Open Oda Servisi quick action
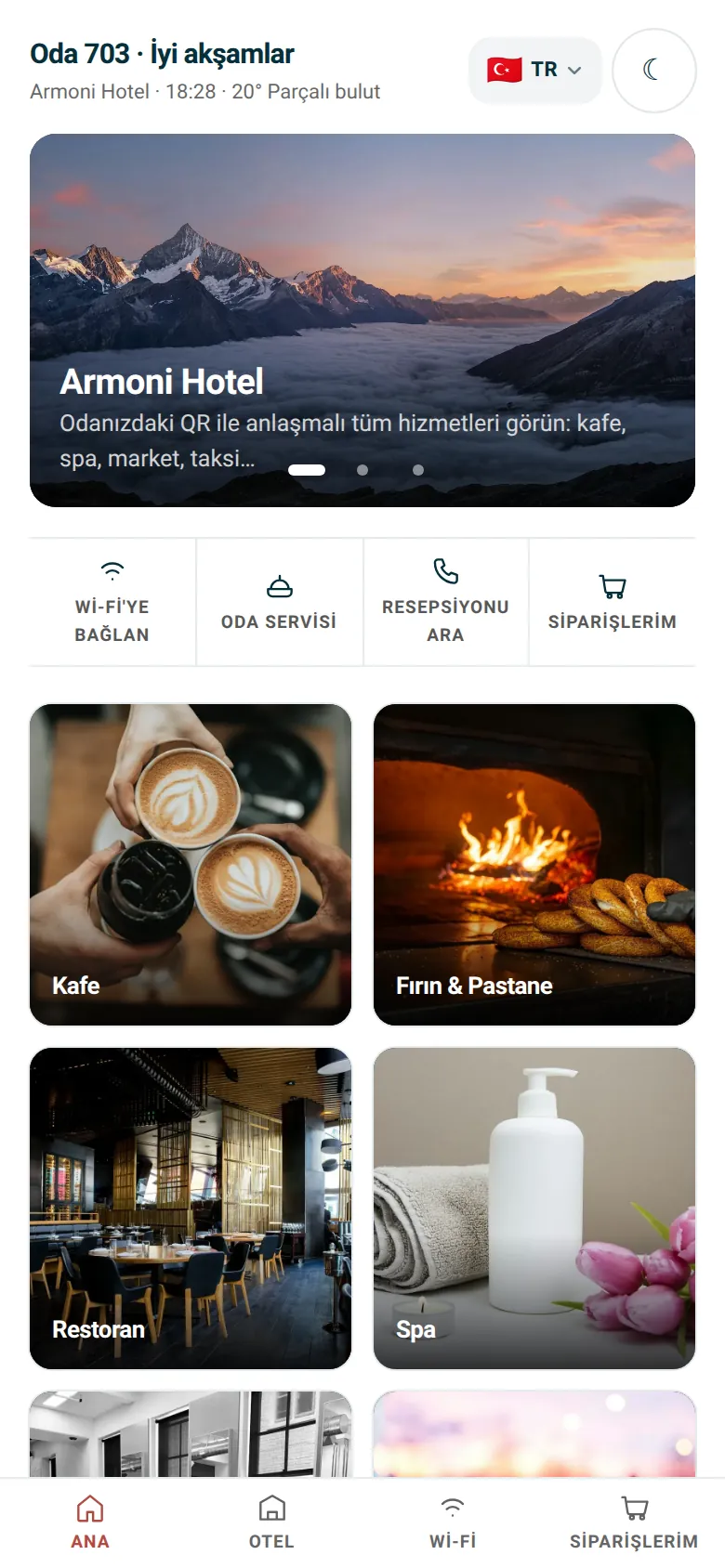 pyautogui.click(x=279, y=602)
